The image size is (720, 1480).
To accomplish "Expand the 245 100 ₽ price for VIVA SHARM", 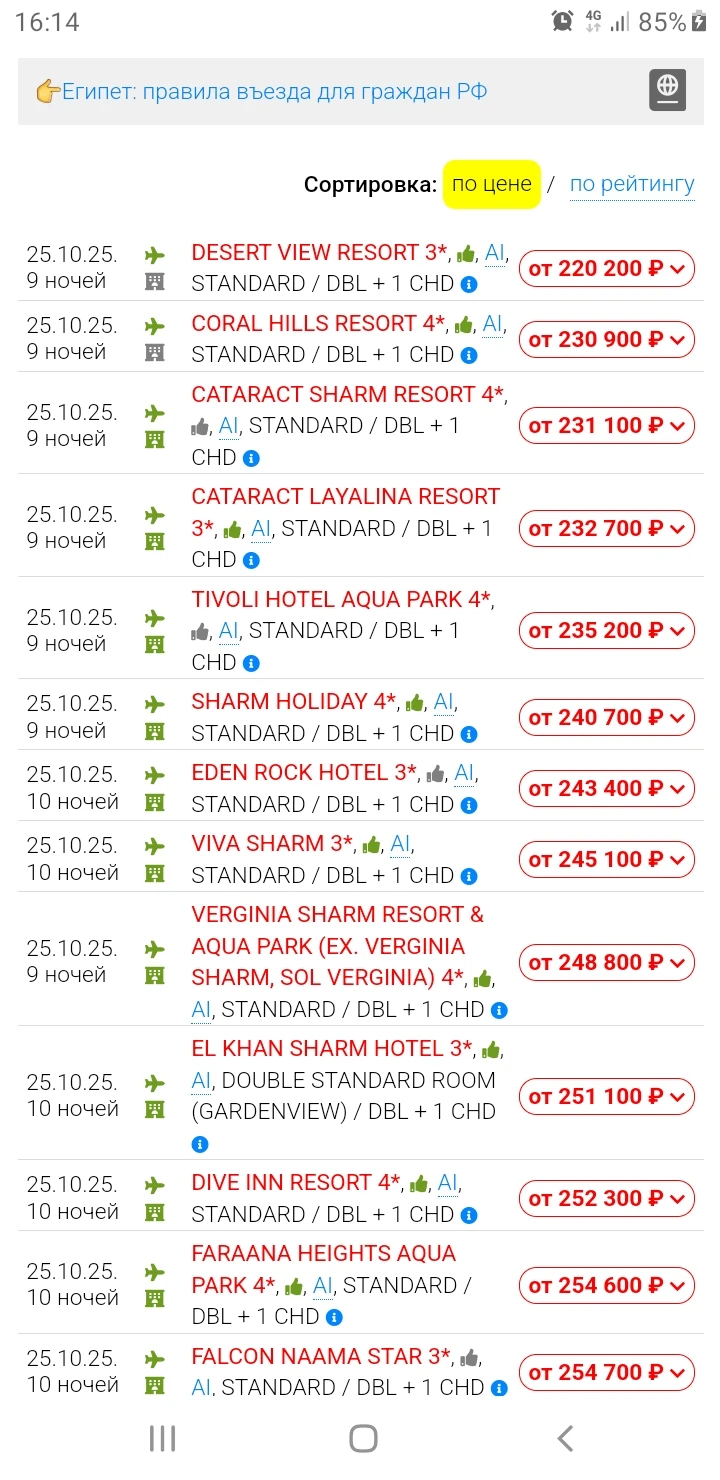I will 606,859.
